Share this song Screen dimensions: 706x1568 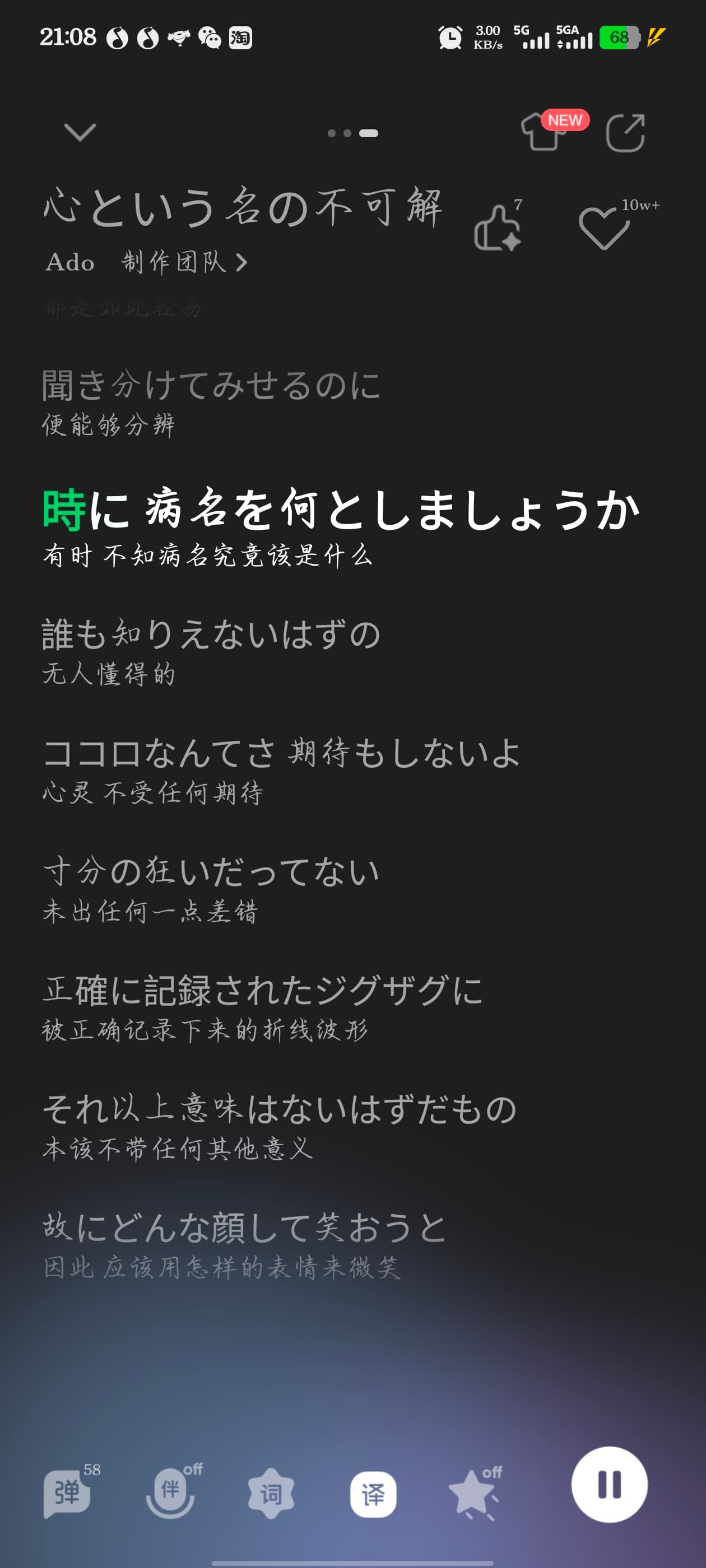pyautogui.click(x=625, y=132)
